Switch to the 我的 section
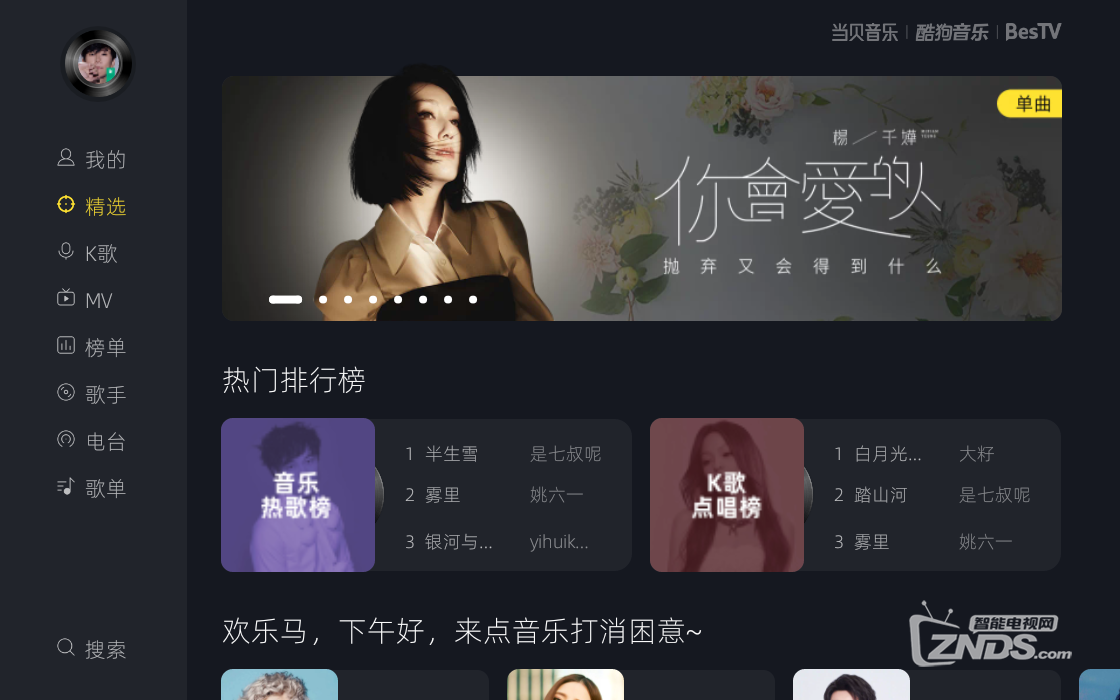This screenshot has width=1120, height=700. point(93,159)
